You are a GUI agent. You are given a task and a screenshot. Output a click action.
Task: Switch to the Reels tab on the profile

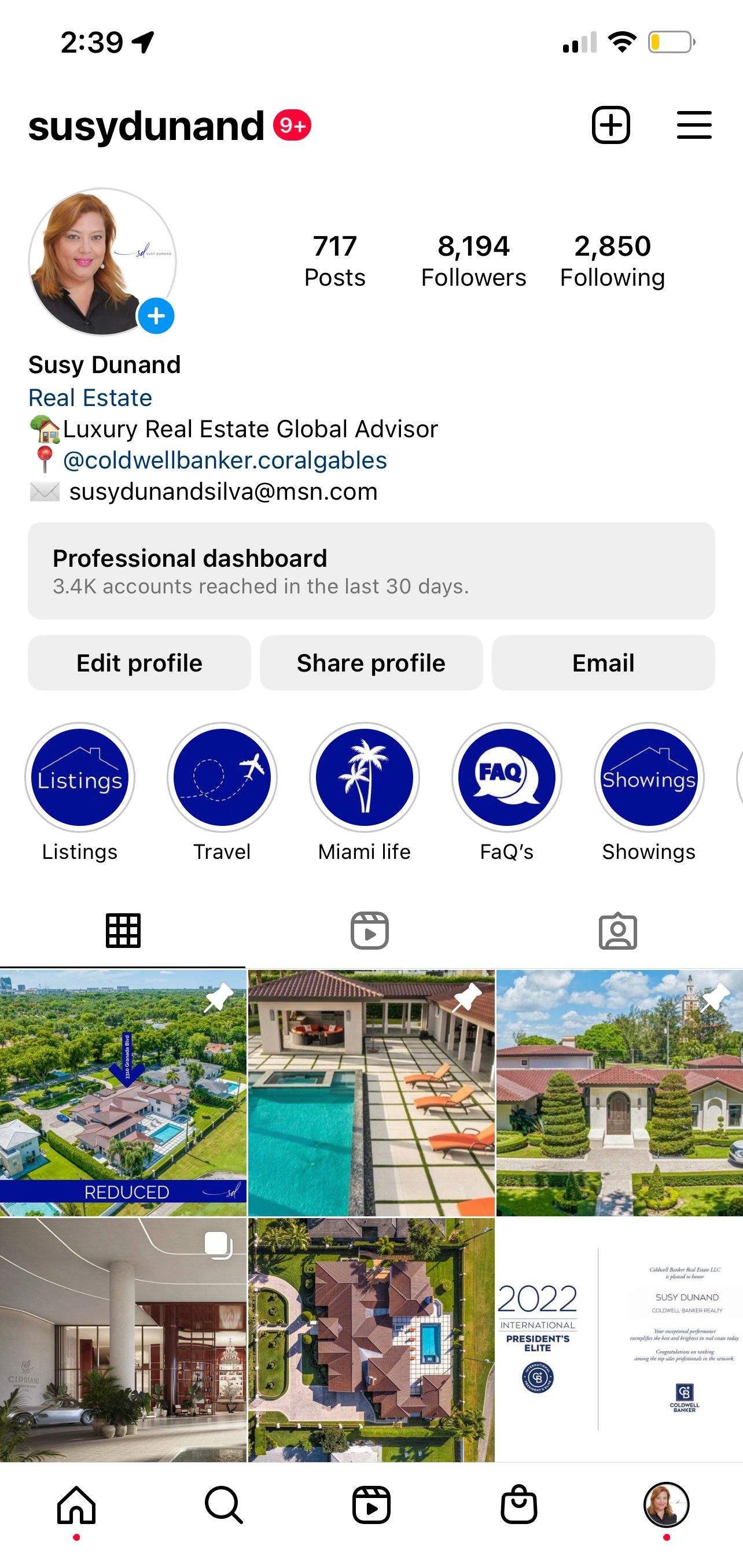(x=370, y=931)
